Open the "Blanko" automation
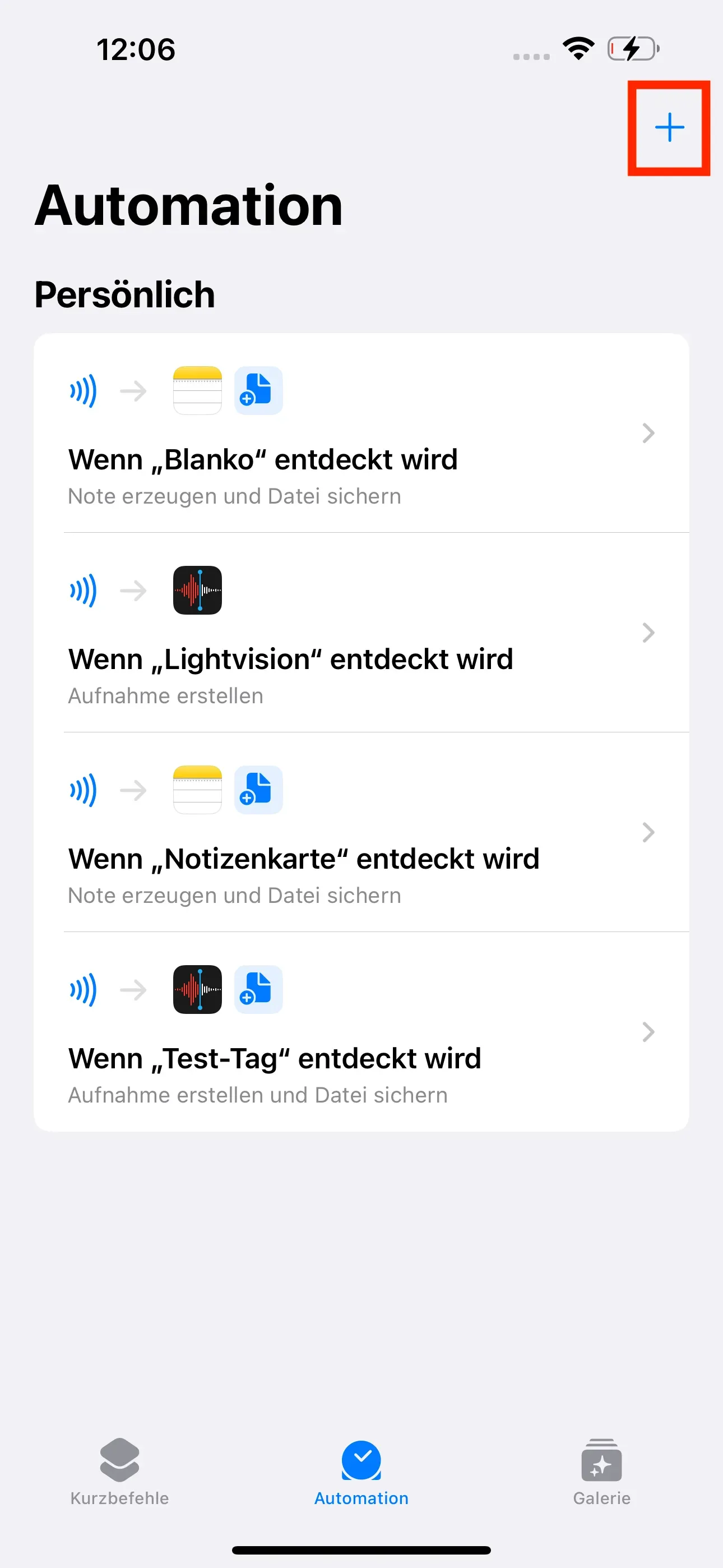 click(x=361, y=433)
